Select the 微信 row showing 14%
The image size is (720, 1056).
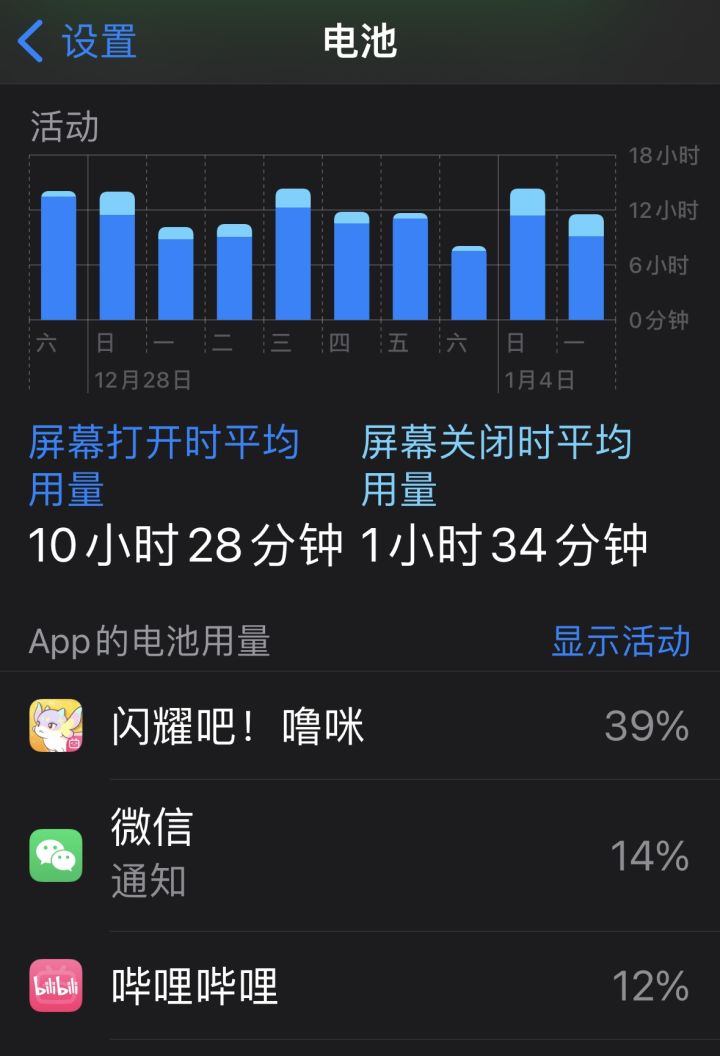[x=360, y=855]
